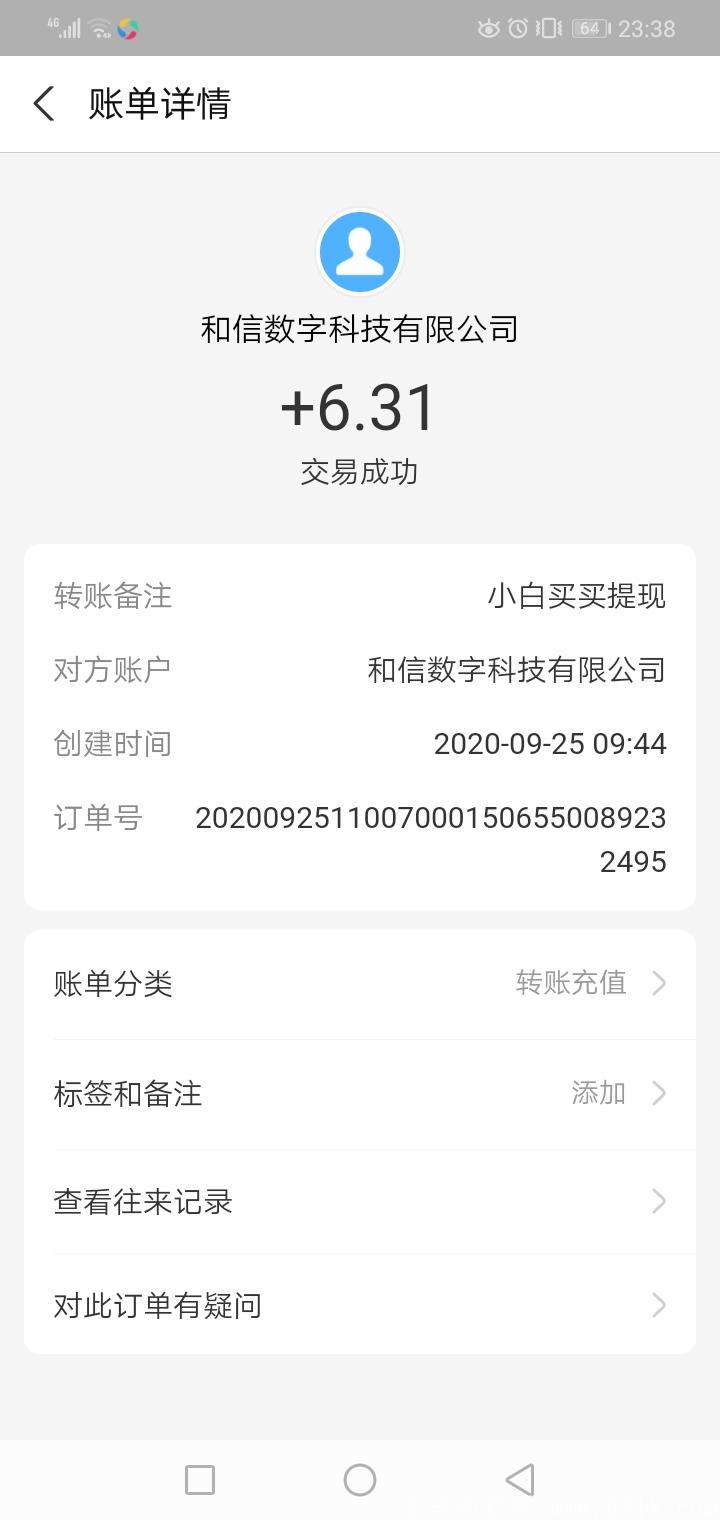Tap the Home circle navigation icon
This screenshot has width=720, height=1520.
click(360, 1479)
